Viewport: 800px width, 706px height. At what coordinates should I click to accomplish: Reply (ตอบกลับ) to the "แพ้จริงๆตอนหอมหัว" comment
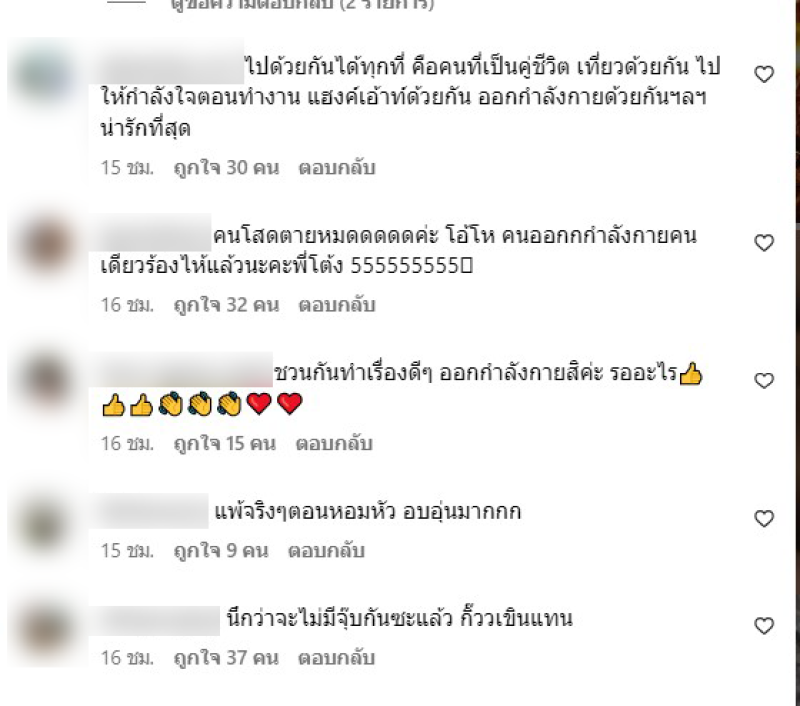tap(327, 551)
